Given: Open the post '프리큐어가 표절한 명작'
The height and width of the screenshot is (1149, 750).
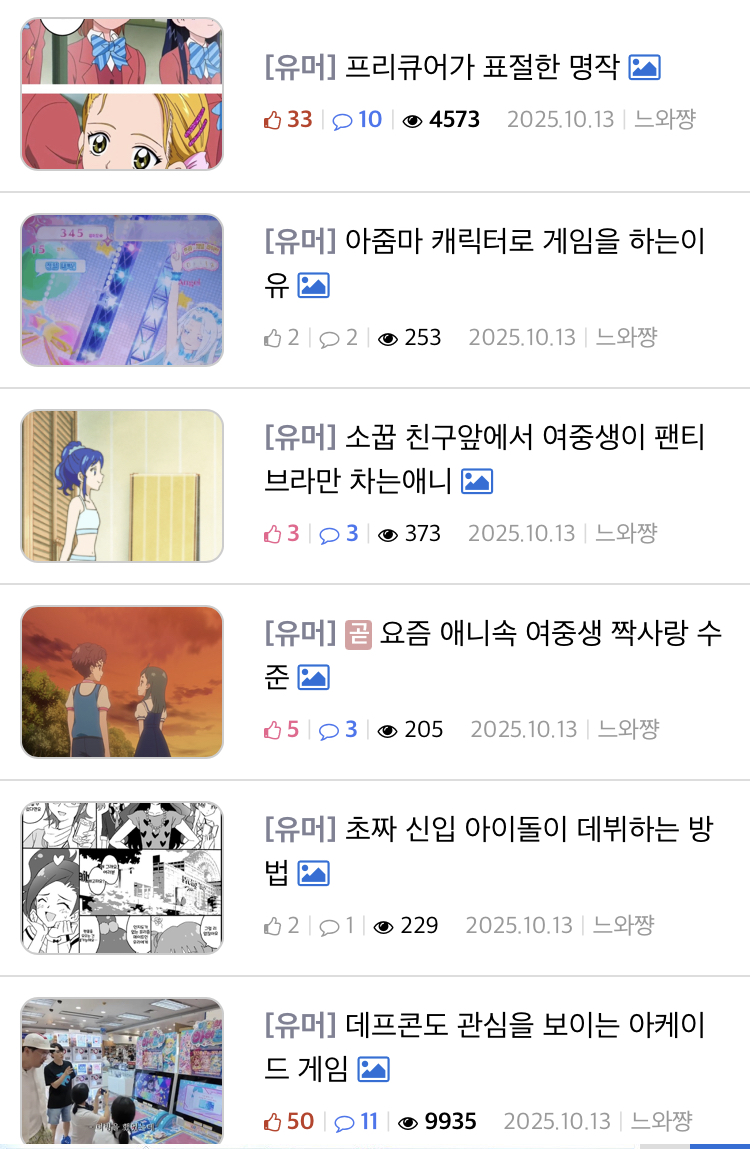Looking at the screenshot, I should pos(482,68).
